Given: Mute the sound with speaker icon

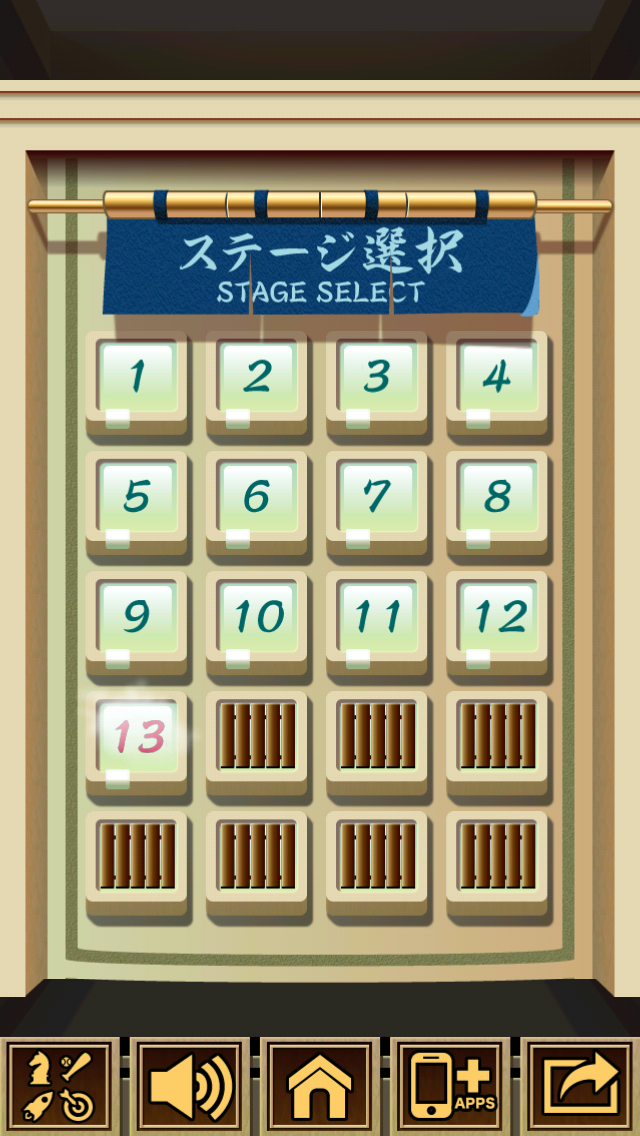Looking at the screenshot, I should click(190, 1086).
